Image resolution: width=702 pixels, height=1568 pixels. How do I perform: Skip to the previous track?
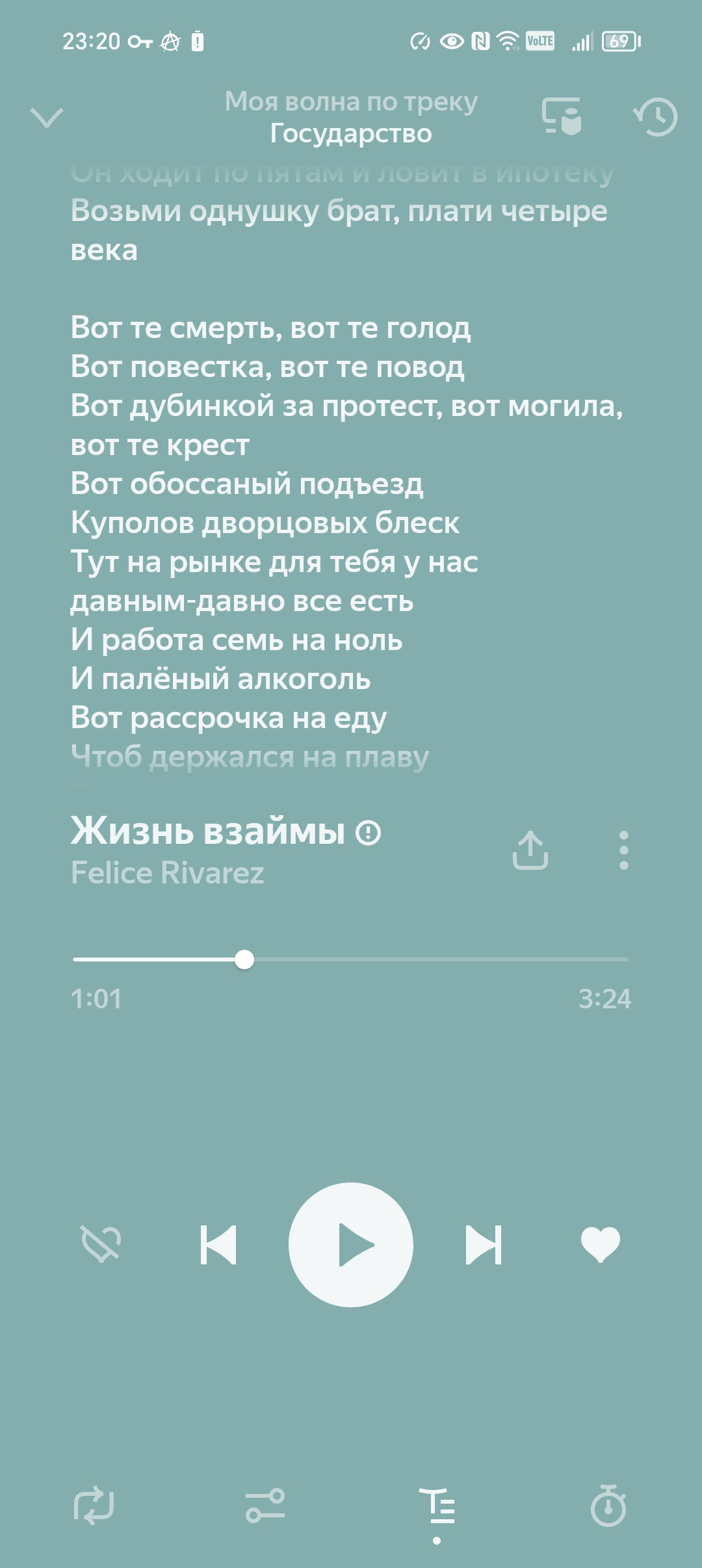coord(218,1245)
